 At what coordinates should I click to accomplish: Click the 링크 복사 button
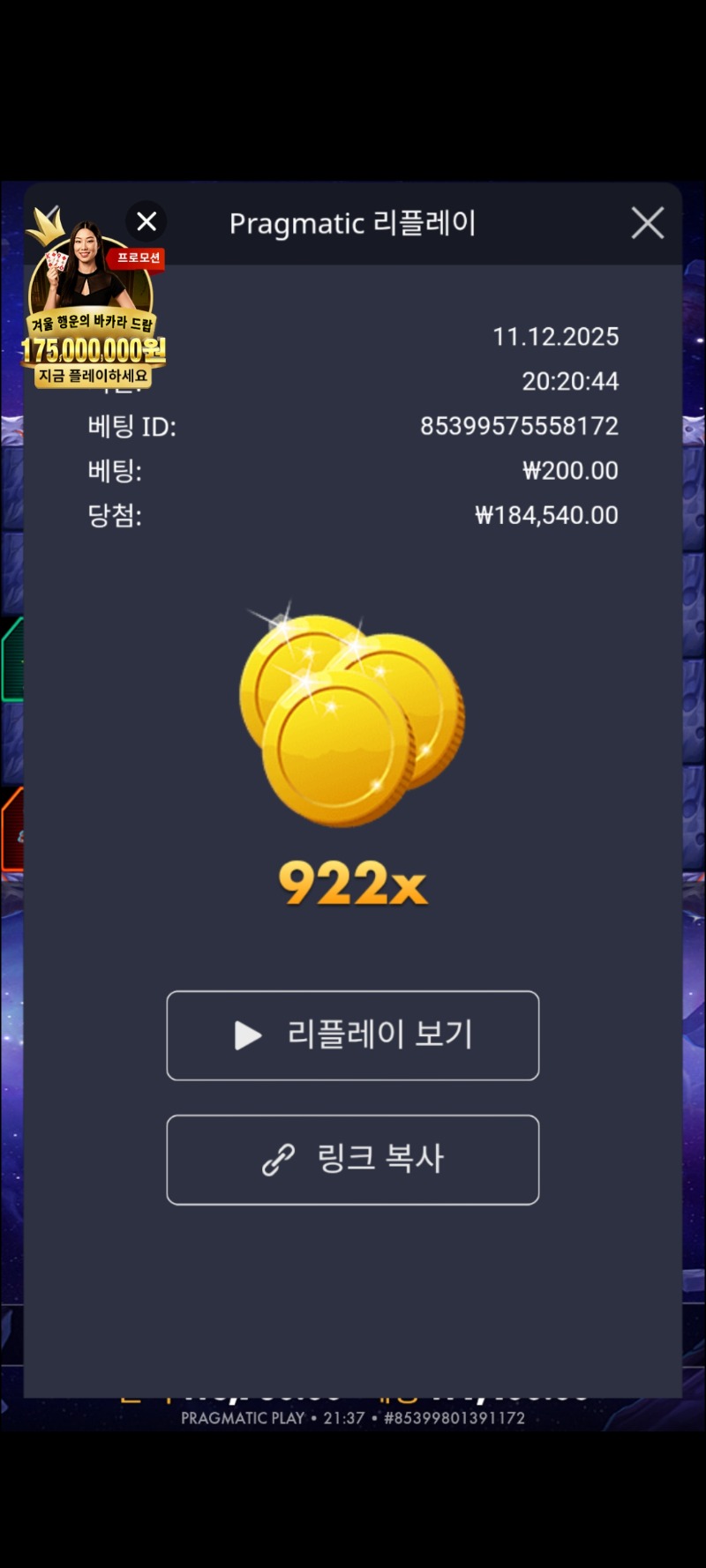point(352,1160)
